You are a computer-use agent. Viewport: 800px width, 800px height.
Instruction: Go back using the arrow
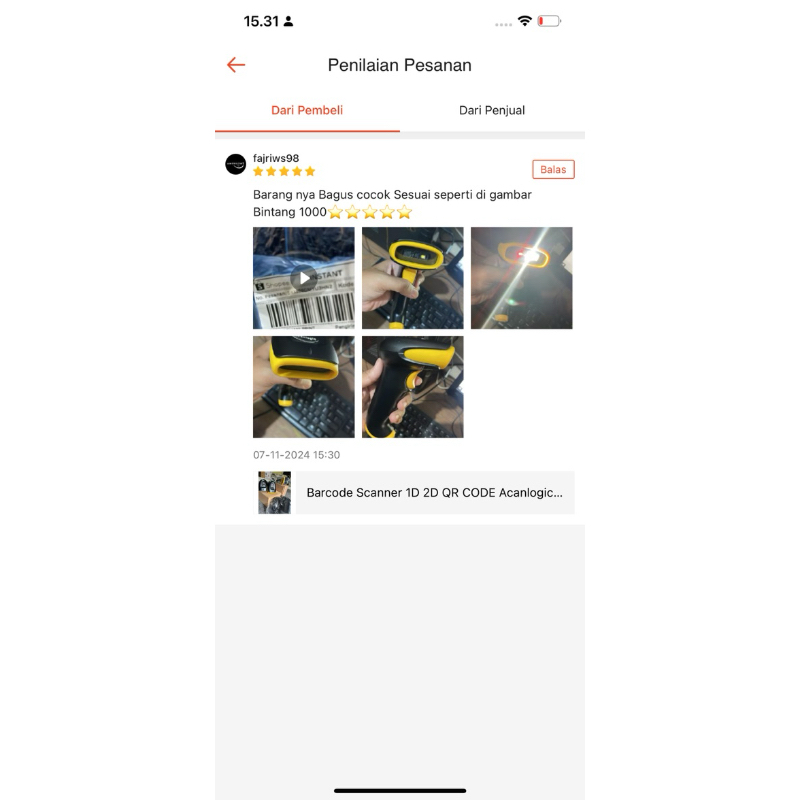pos(236,65)
